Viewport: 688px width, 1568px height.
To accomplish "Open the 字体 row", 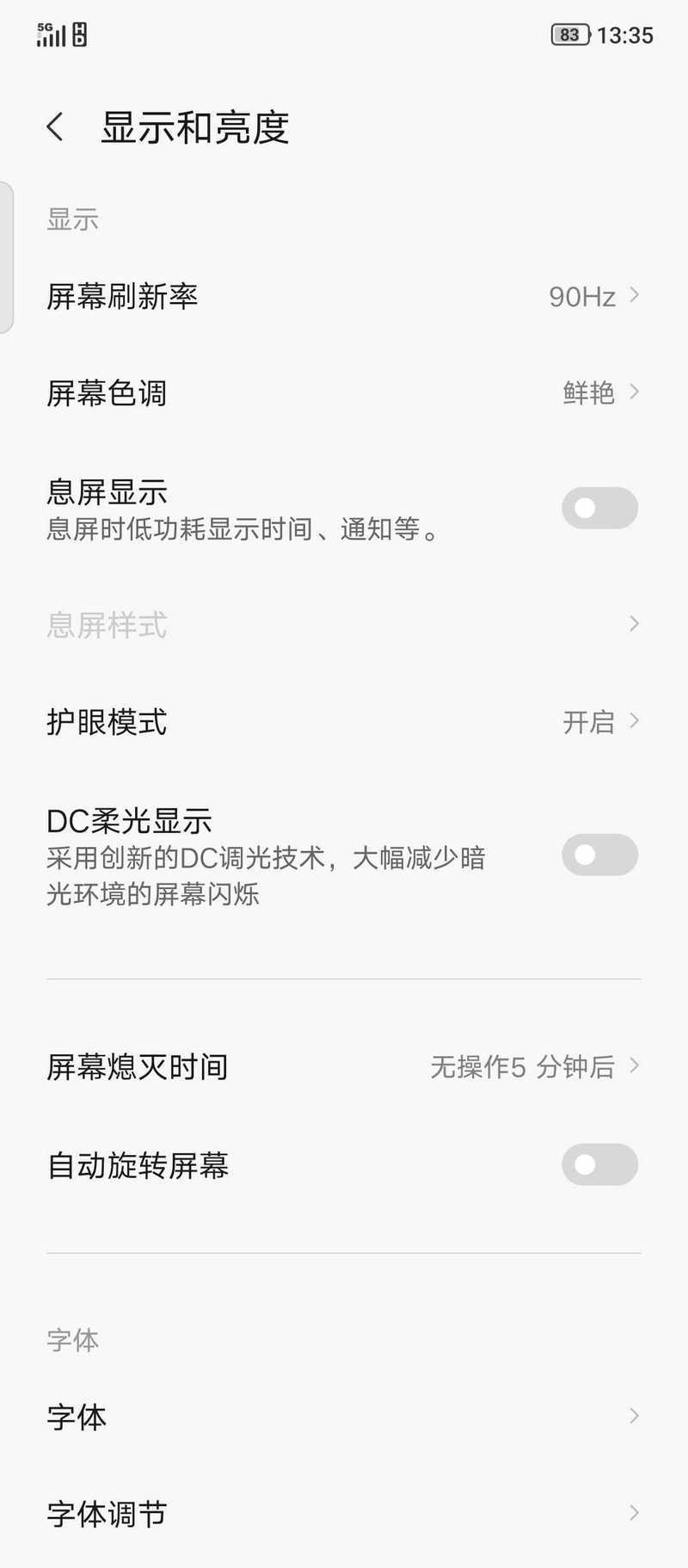I will coord(344,1417).
